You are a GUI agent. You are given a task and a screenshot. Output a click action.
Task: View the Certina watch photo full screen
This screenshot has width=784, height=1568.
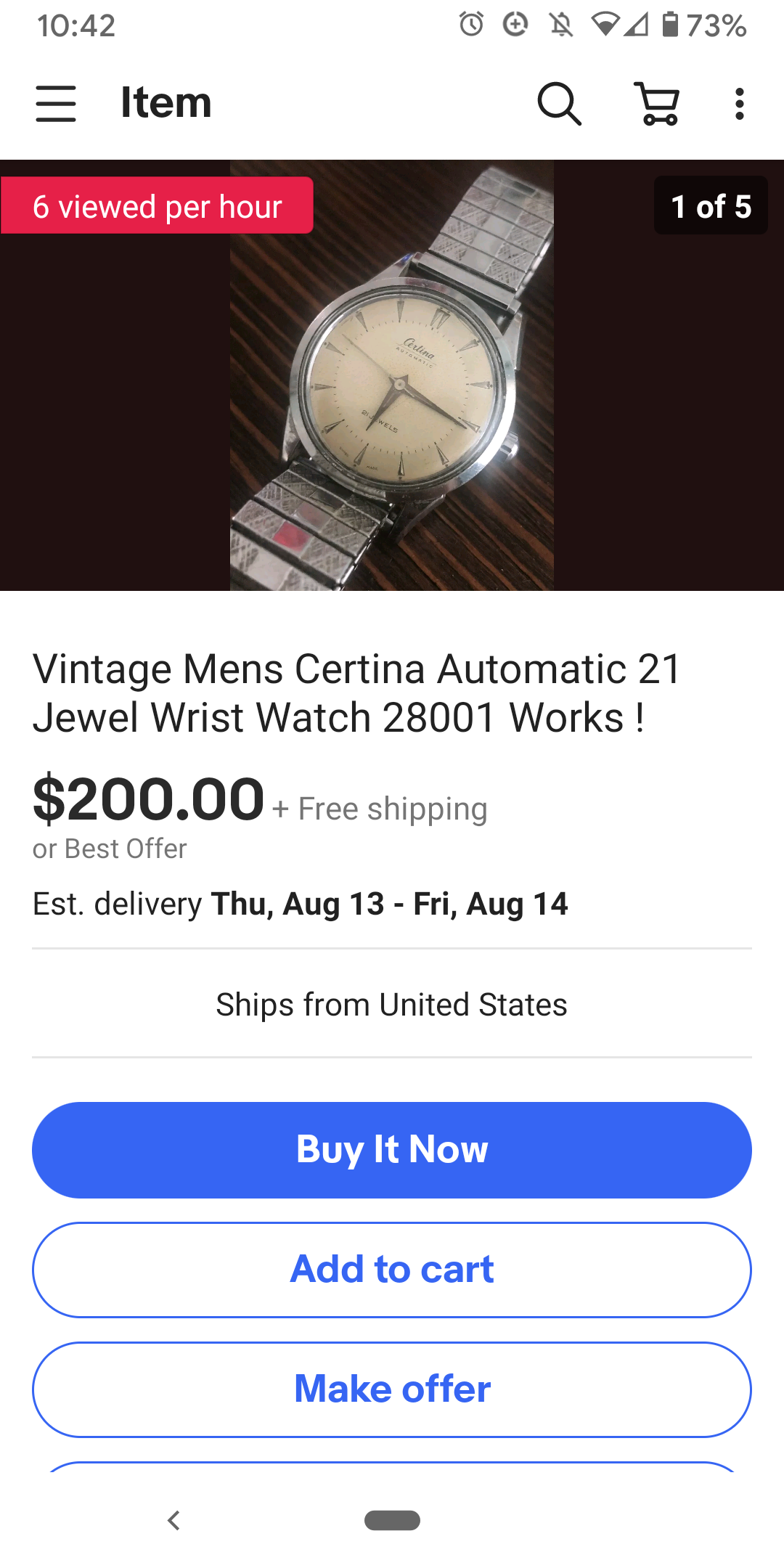pos(392,375)
